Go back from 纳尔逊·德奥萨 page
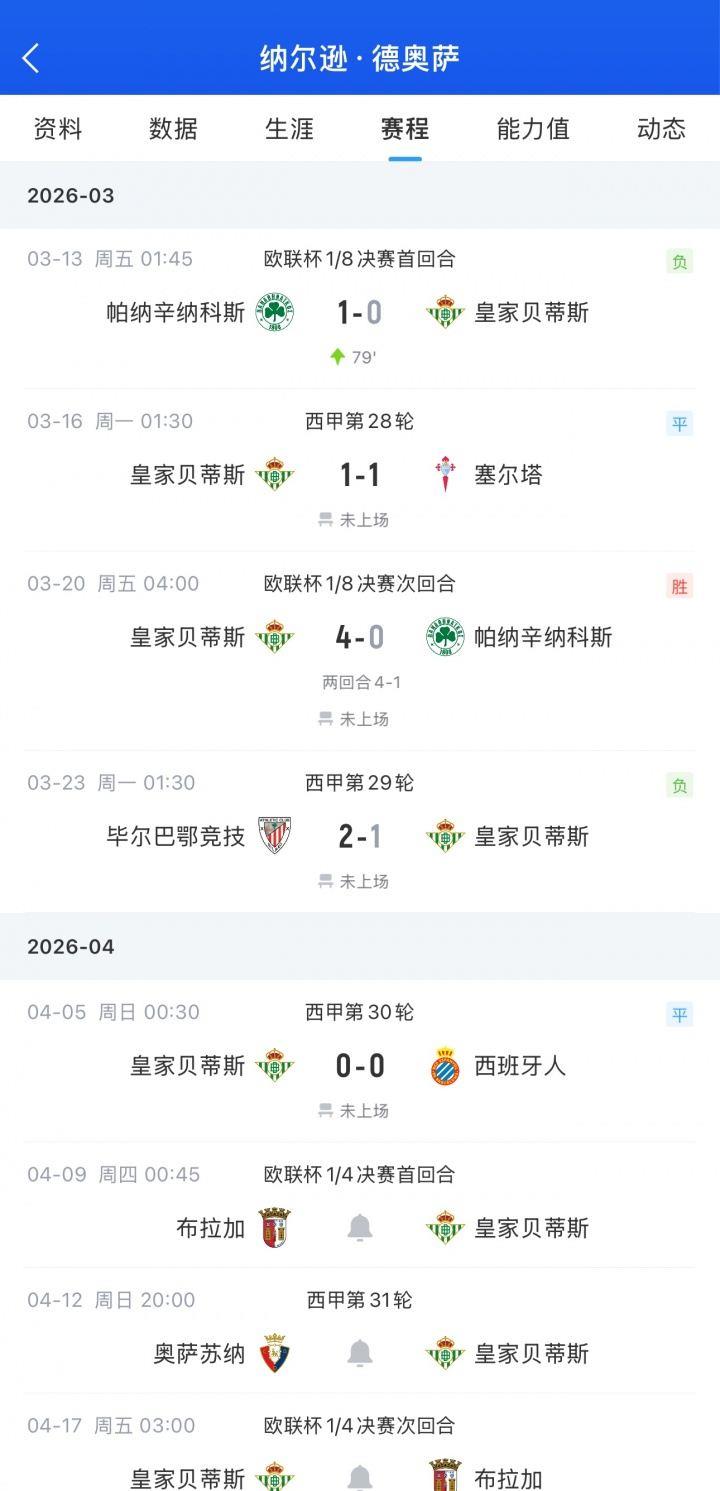The height and width of the screenshot is (1491, 720). pyautogui.click(x=31, y=58)
